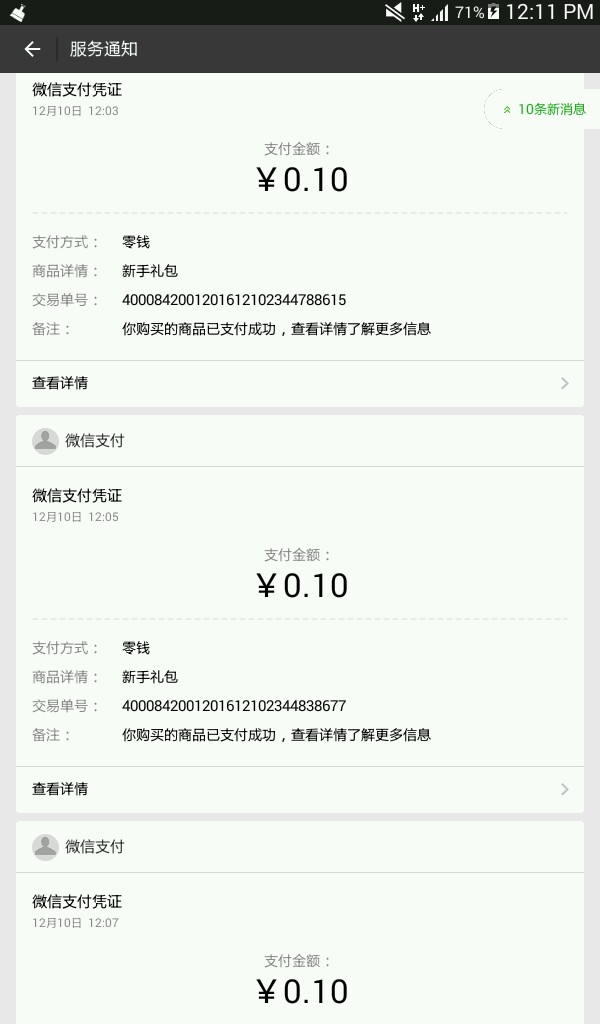Viewport: 600px width, 1024px height.
Task: Go back from 服务通知
Action: [32, 49]
